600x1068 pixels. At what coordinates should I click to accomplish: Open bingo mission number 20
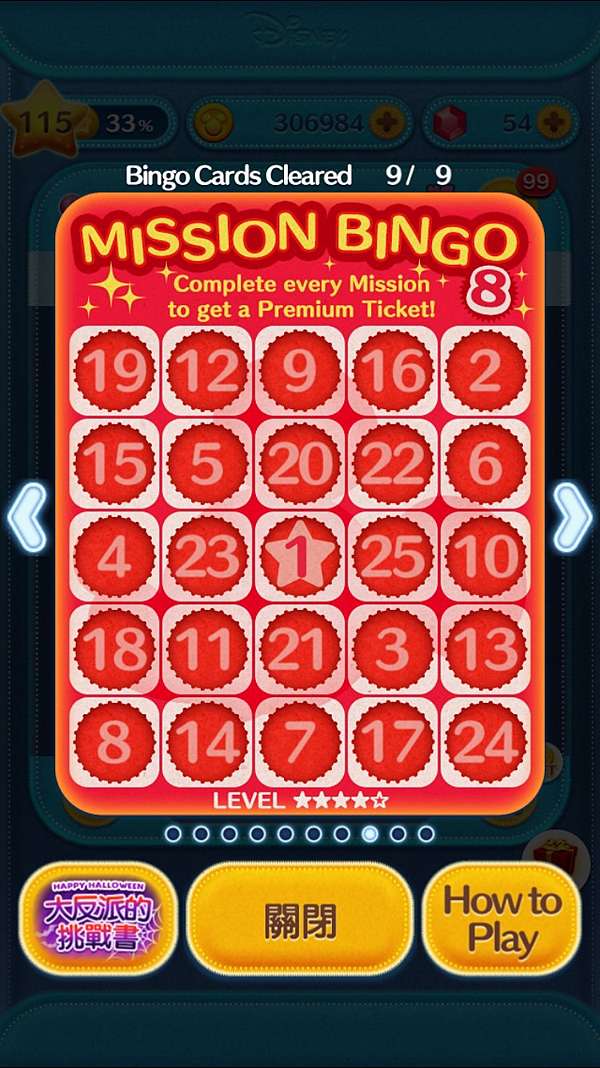coord(300,464)
